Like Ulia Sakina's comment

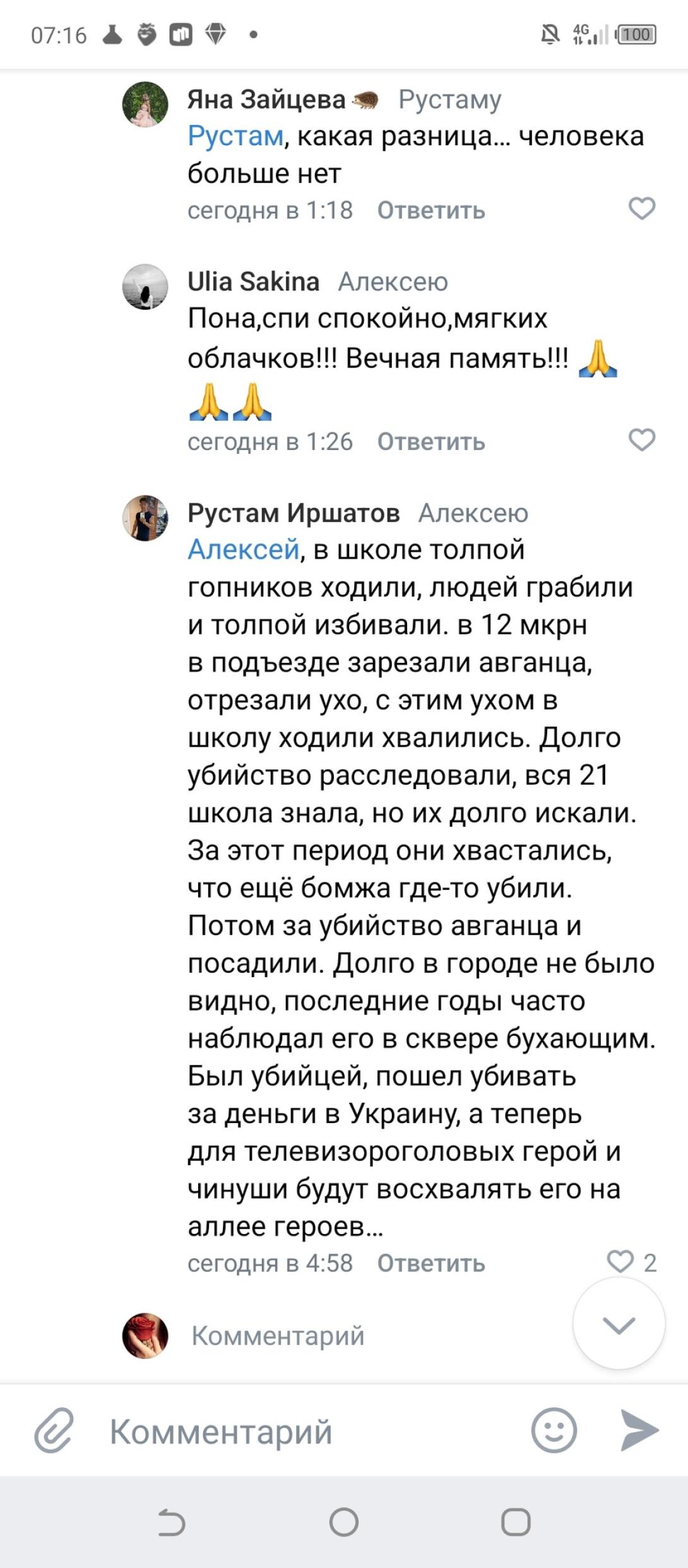click(x=642, y=440)
